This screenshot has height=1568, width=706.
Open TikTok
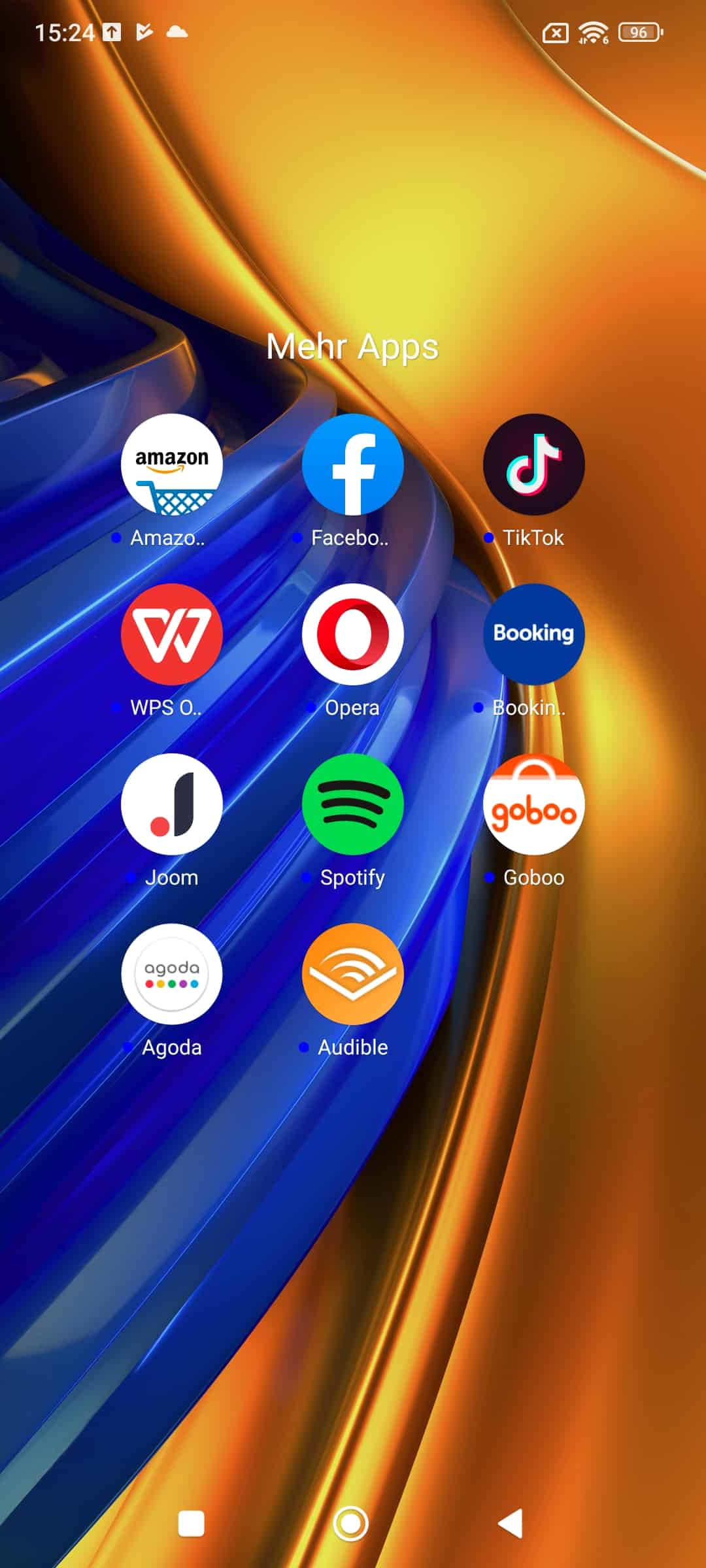point(534,465)
